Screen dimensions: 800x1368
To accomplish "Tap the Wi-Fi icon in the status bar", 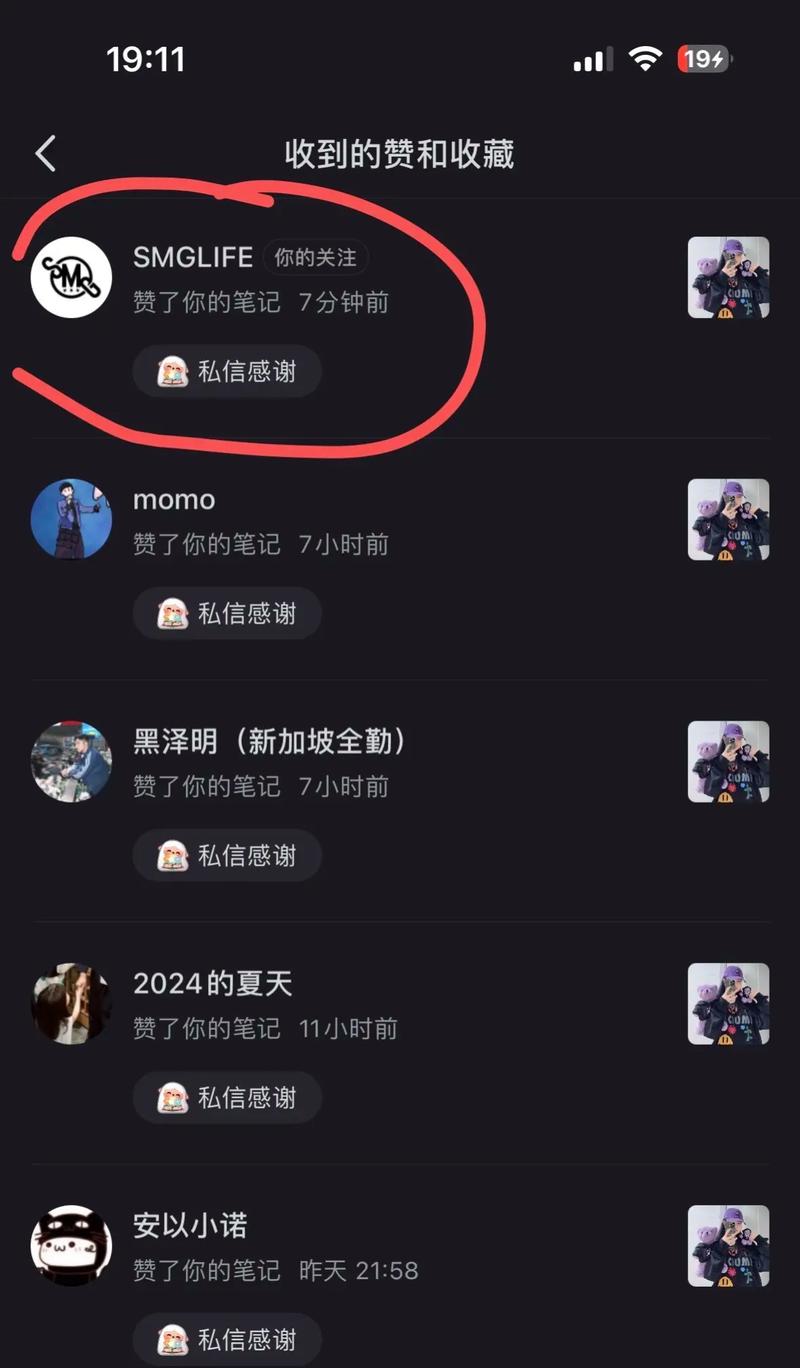I will click(646, 59).
